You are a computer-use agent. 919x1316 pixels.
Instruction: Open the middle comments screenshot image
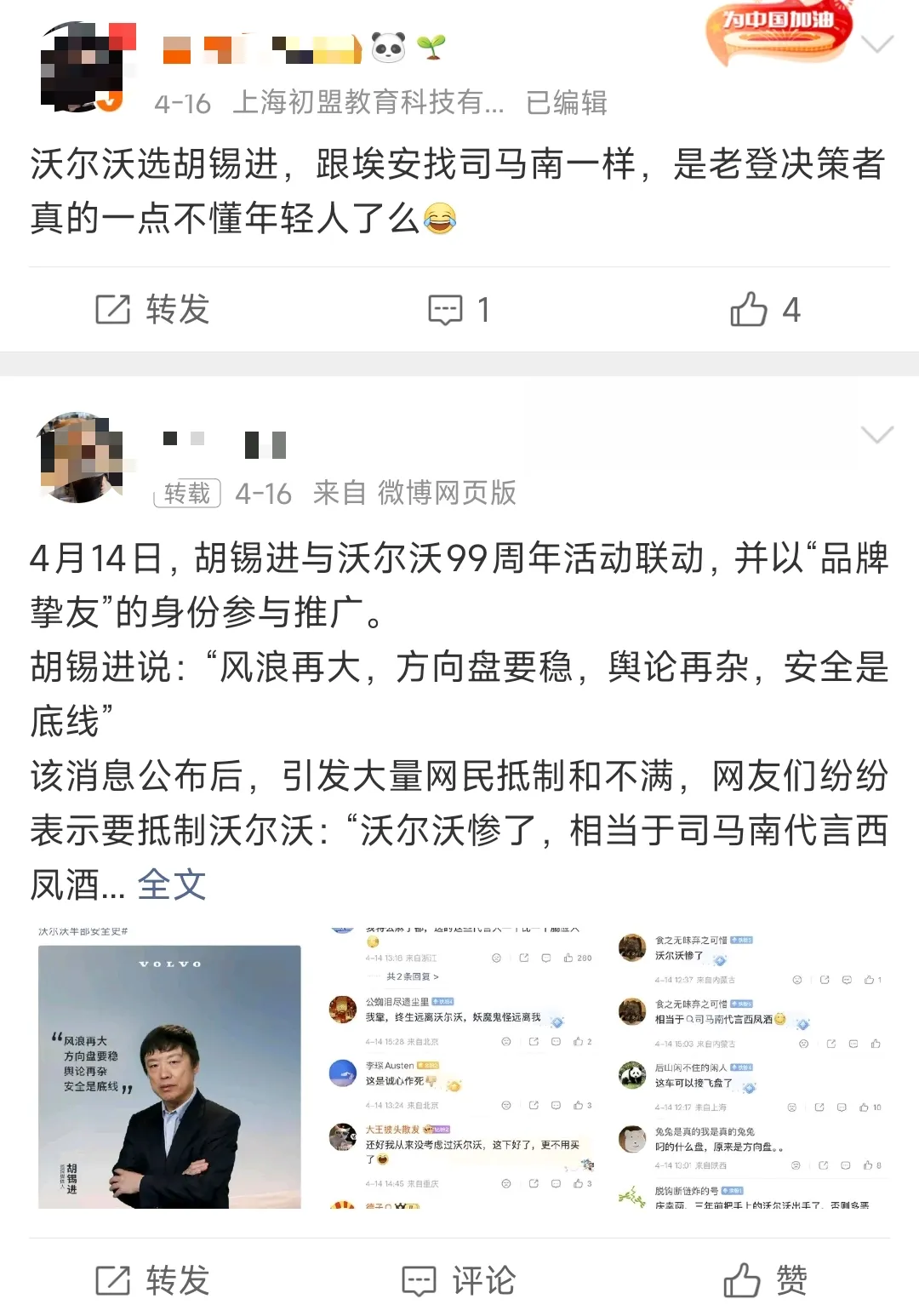[x=460, y=1068]
